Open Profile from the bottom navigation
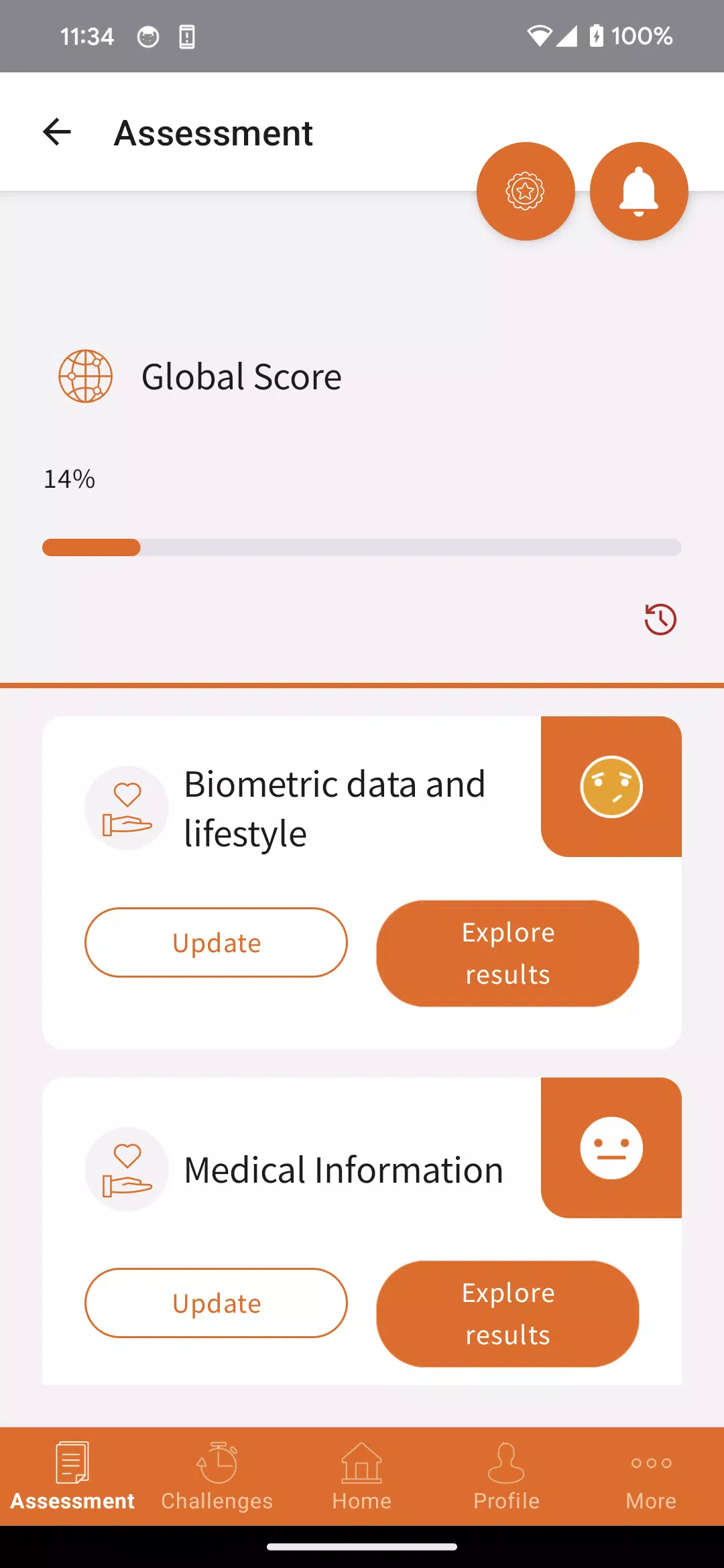724x1568 pixels. click(506, 1474)
